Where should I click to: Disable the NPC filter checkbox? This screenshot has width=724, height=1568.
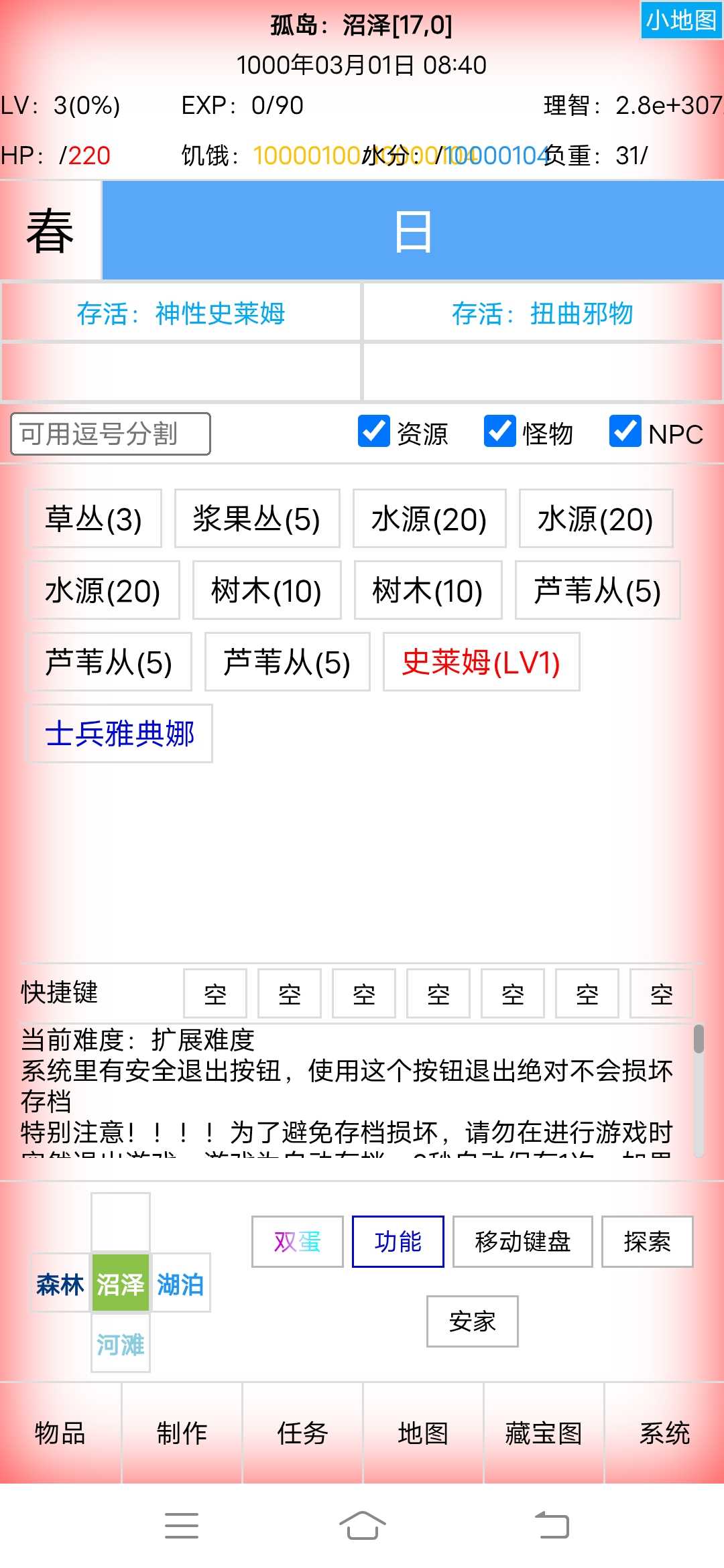pos(625,431)
